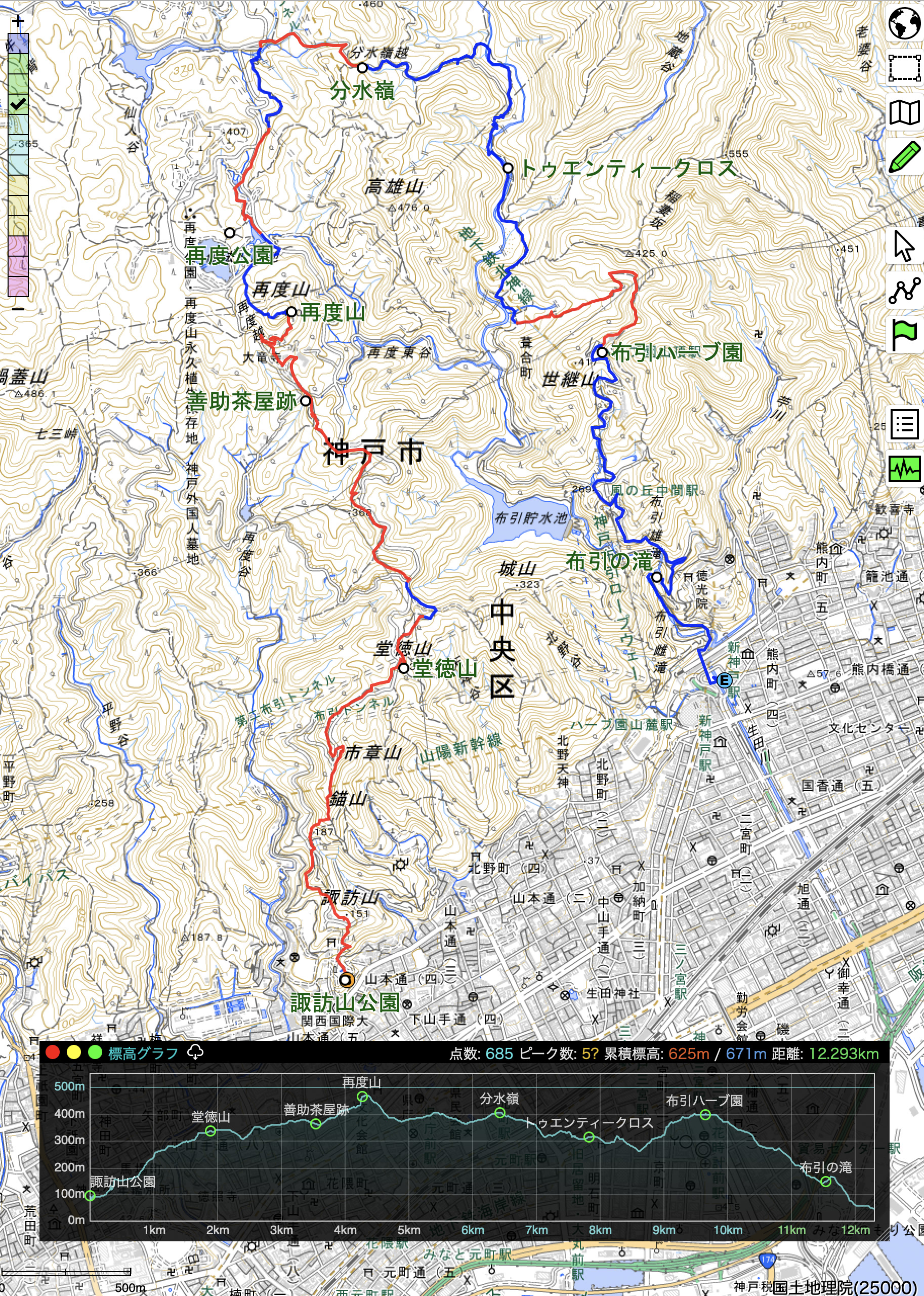
Task: Select the 布引ハーブ園 waypoint on the map
Action: pos(601,352)
